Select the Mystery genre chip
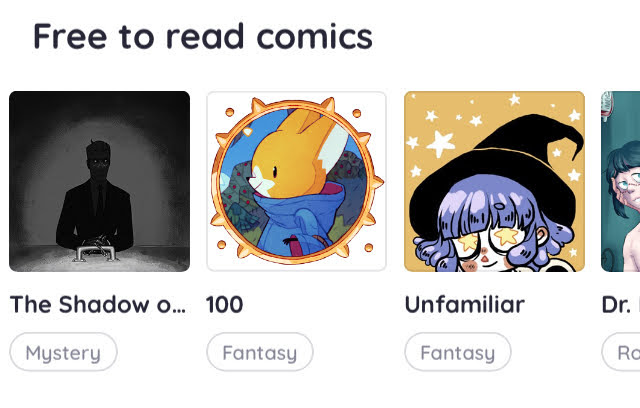 tap(63, 352)
